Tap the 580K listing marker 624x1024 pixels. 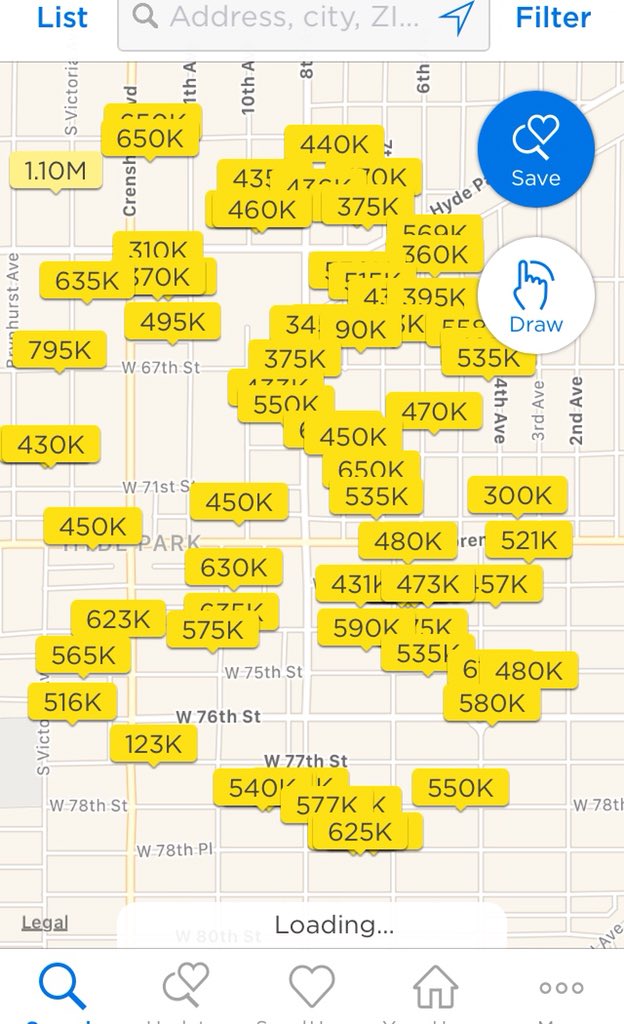coord(492,703)
